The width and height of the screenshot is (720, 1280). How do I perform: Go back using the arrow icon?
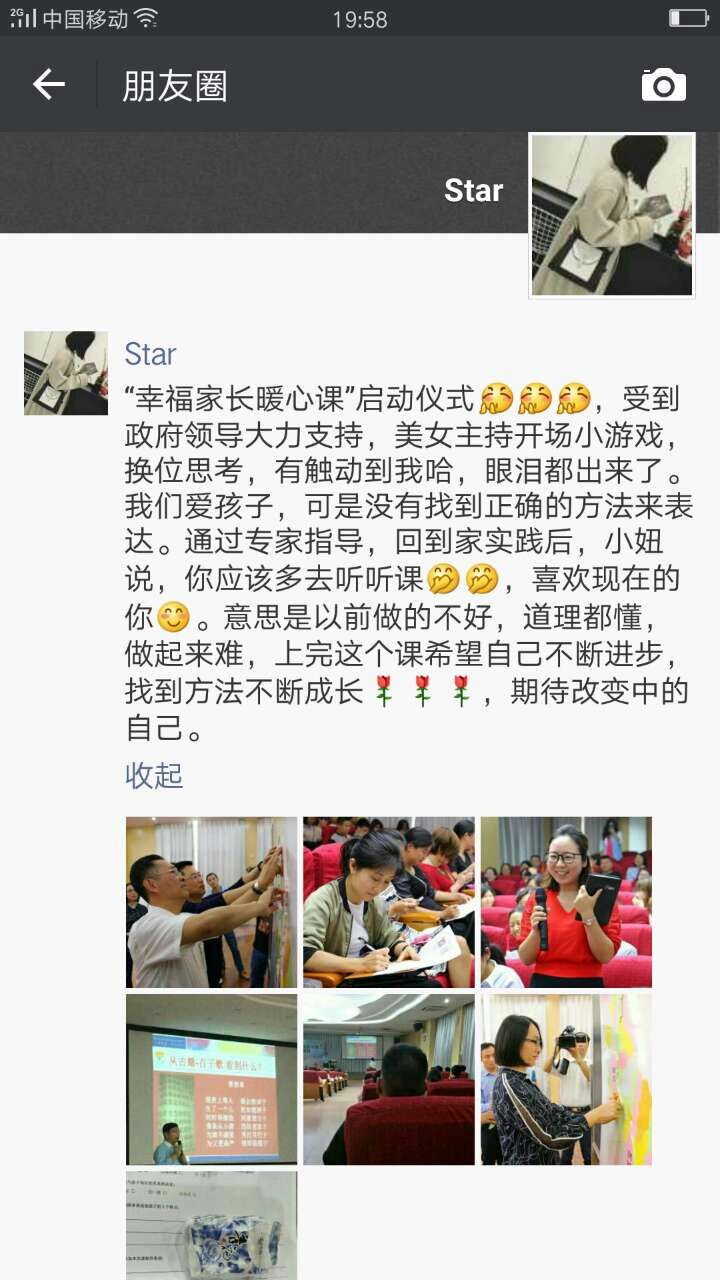[48, 85]
